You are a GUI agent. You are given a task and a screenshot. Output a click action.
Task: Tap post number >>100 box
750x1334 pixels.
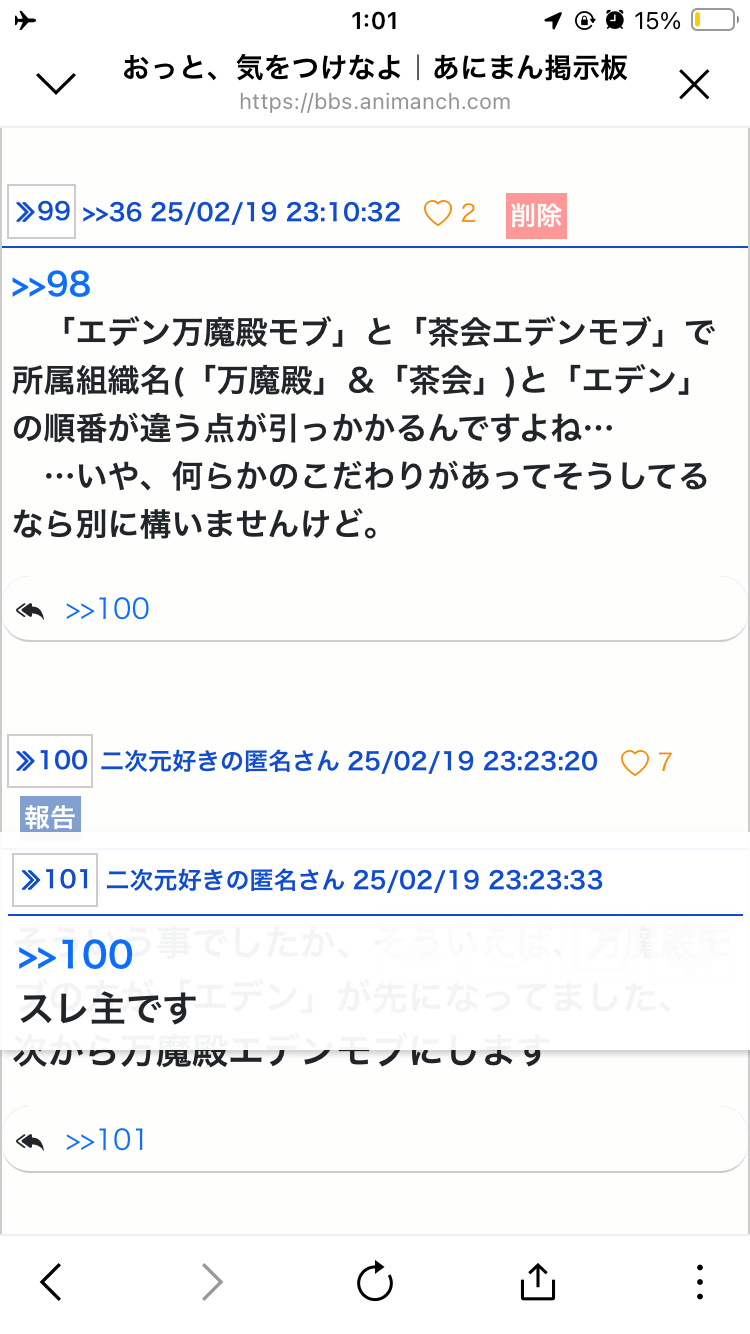[50, 761]
